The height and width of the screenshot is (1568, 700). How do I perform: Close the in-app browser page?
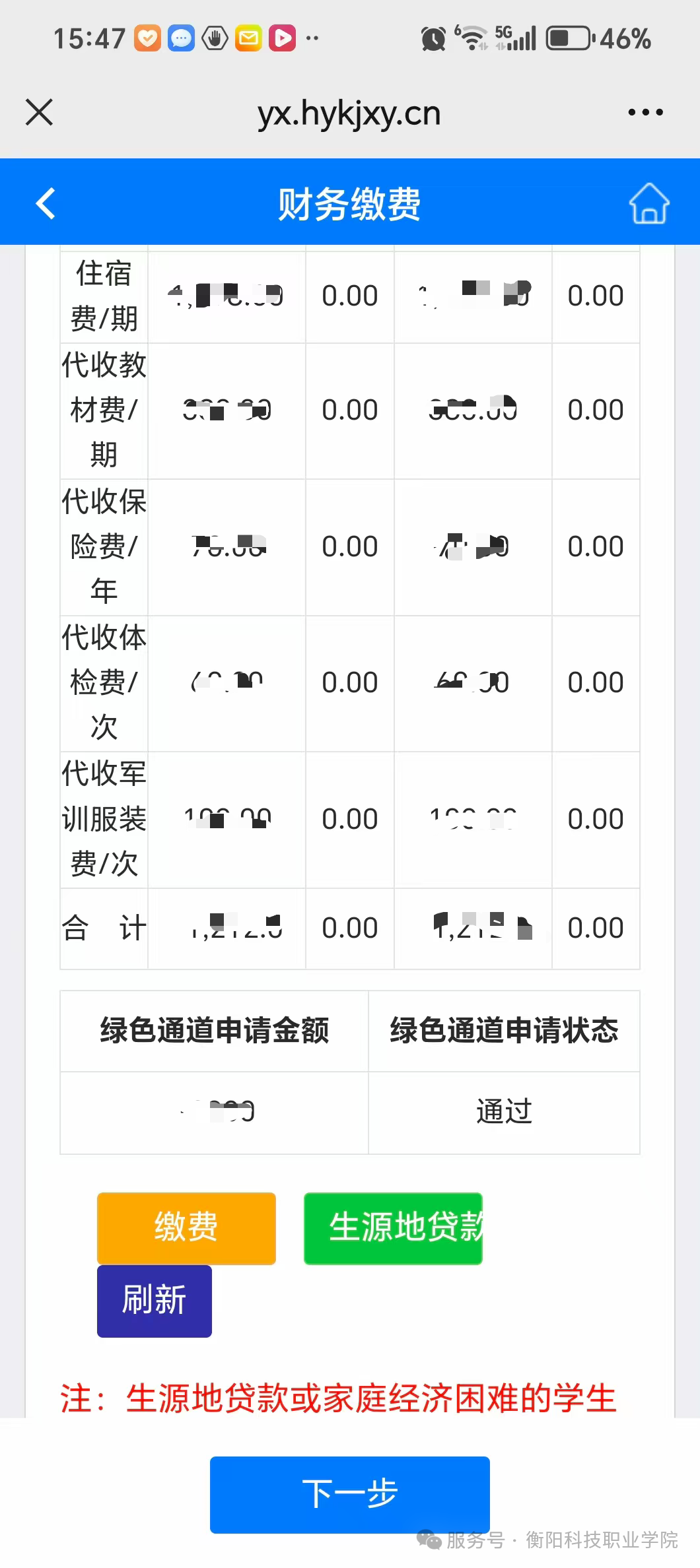pos(39,112)
